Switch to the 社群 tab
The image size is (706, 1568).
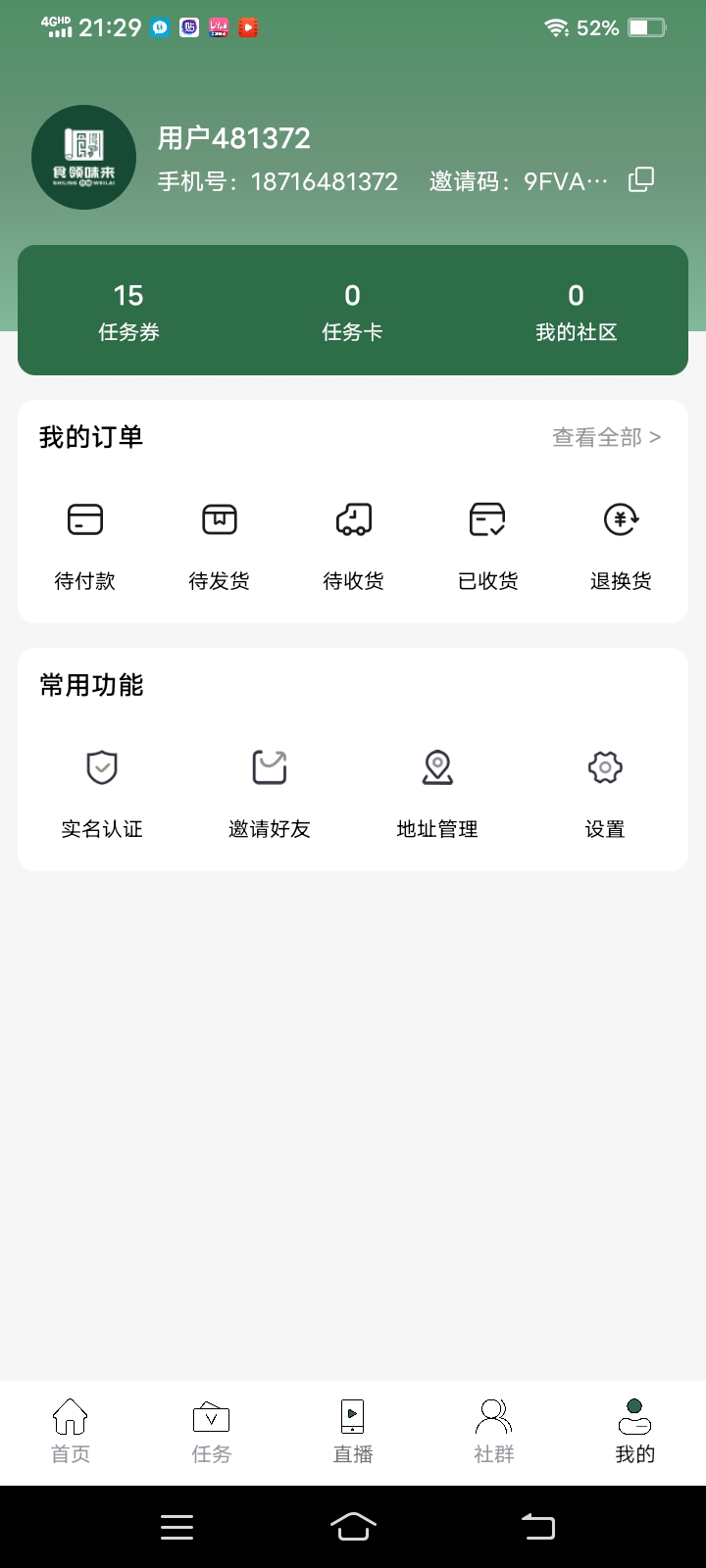point(494,1432)
